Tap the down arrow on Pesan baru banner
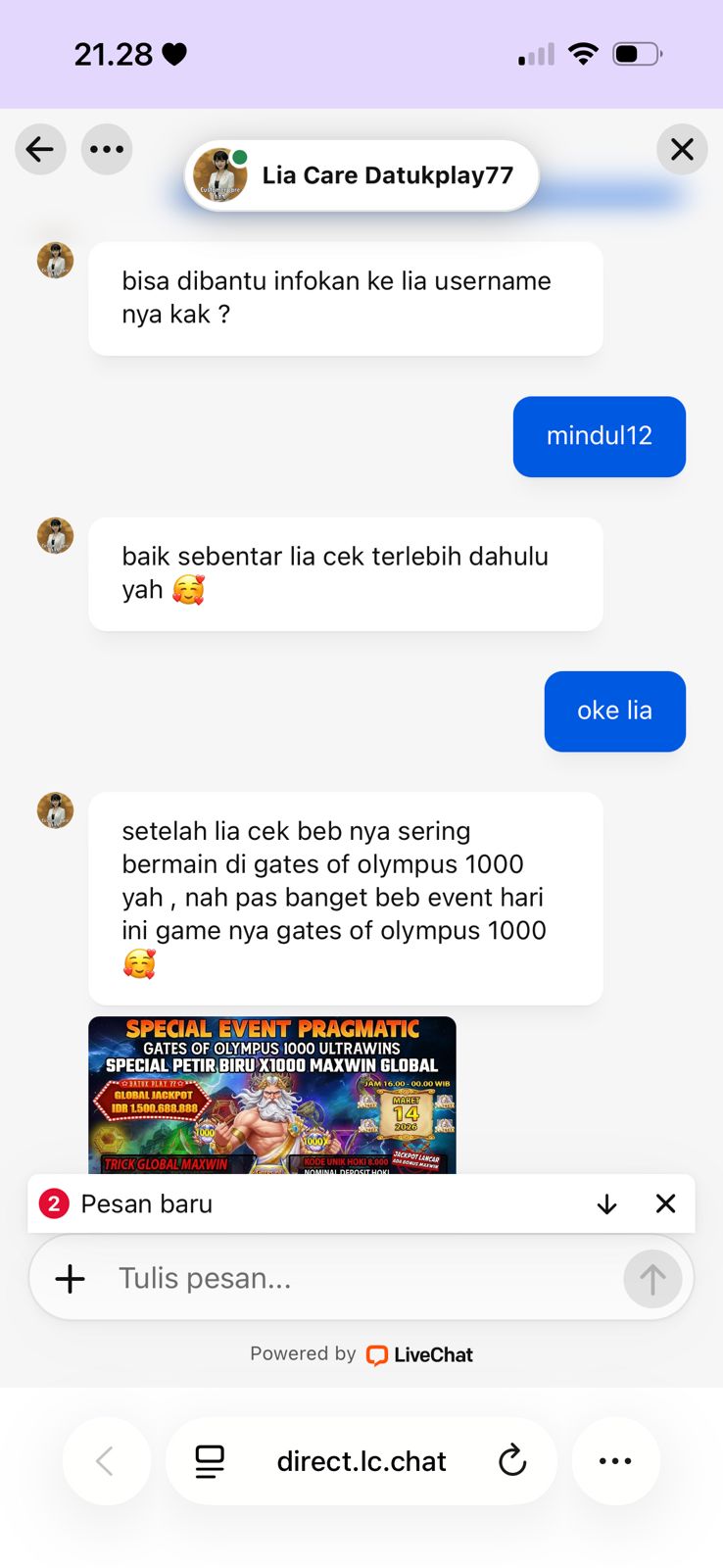This screenshot has width=723, height=1568. coord(606,1203)
